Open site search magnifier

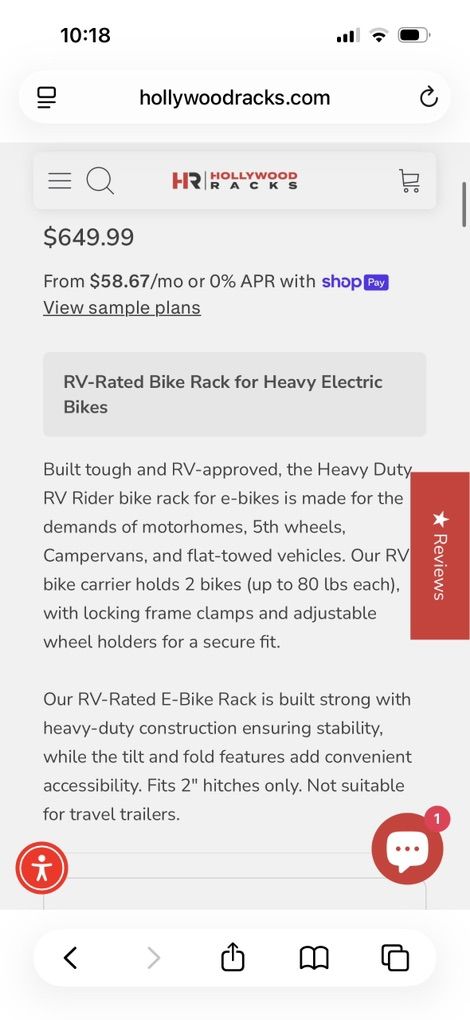click(100, 181)
